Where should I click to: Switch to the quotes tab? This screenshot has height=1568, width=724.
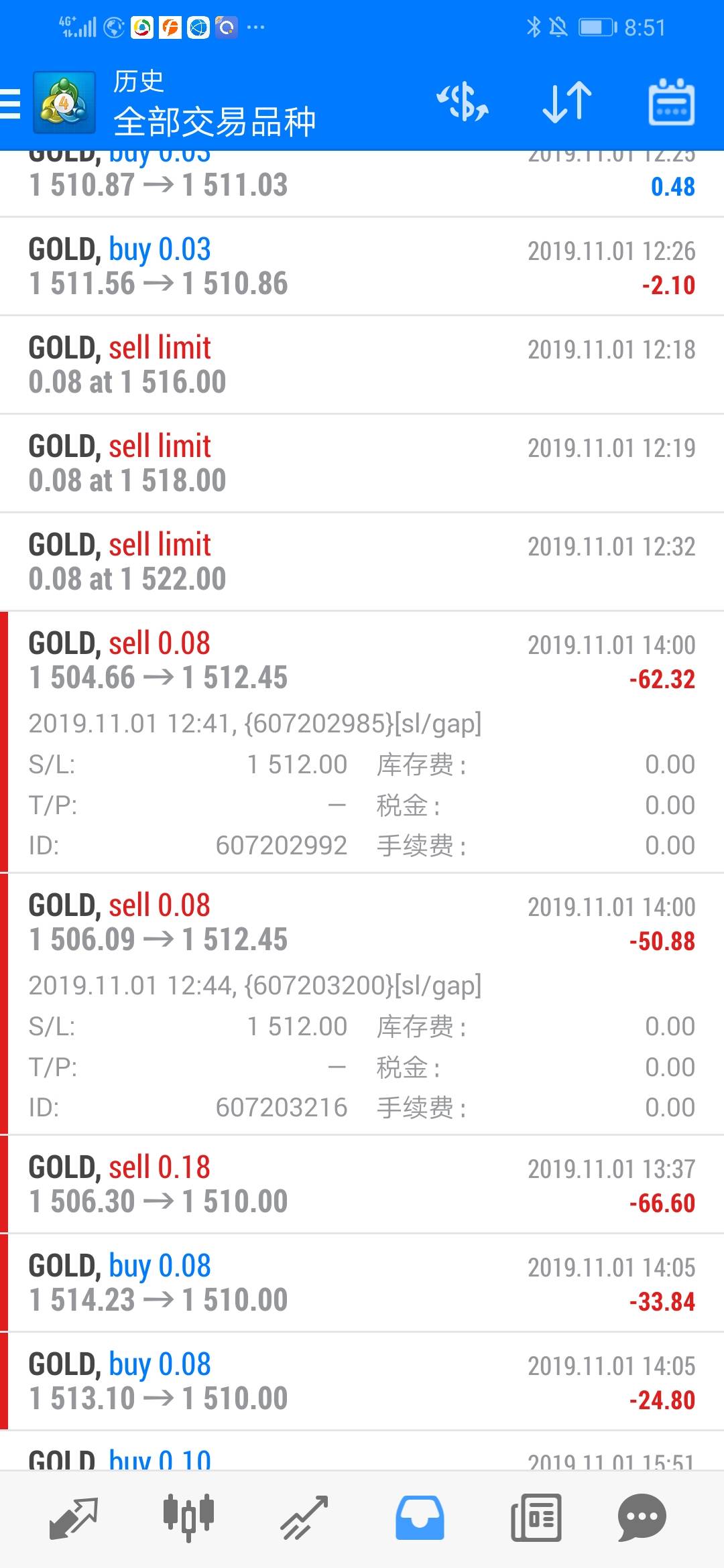[74, 1518]
